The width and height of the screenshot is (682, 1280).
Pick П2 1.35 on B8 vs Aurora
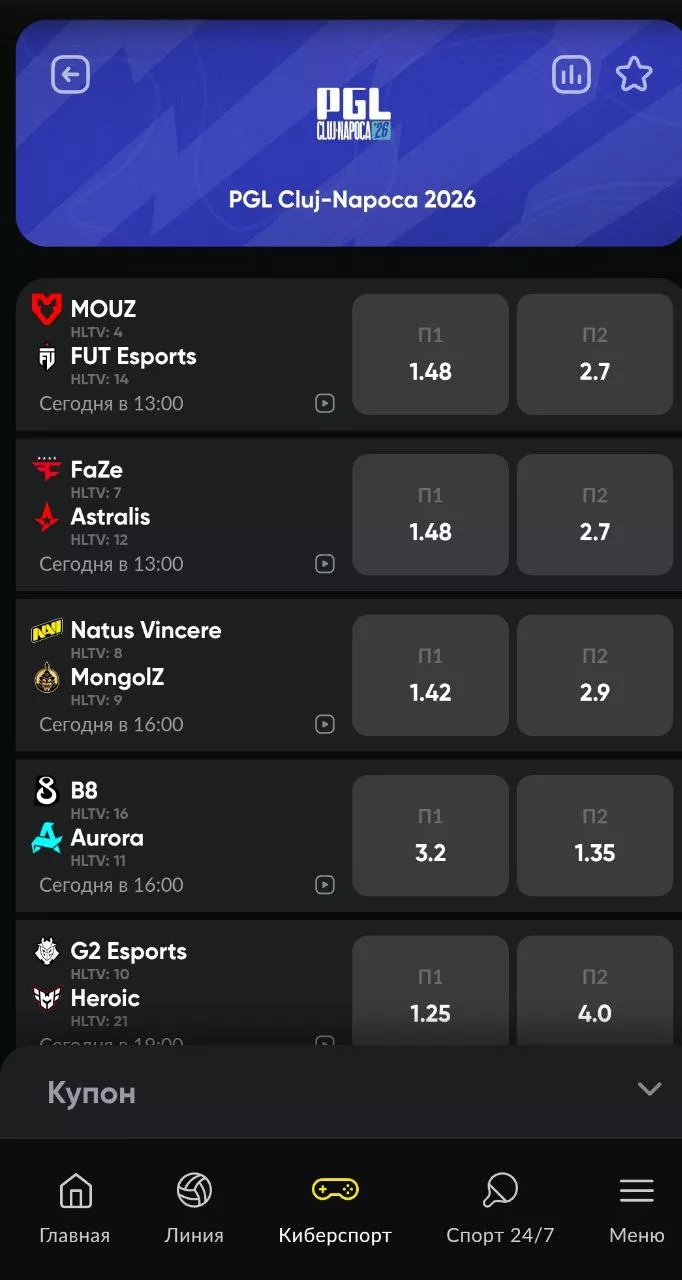tap(594, 836)
